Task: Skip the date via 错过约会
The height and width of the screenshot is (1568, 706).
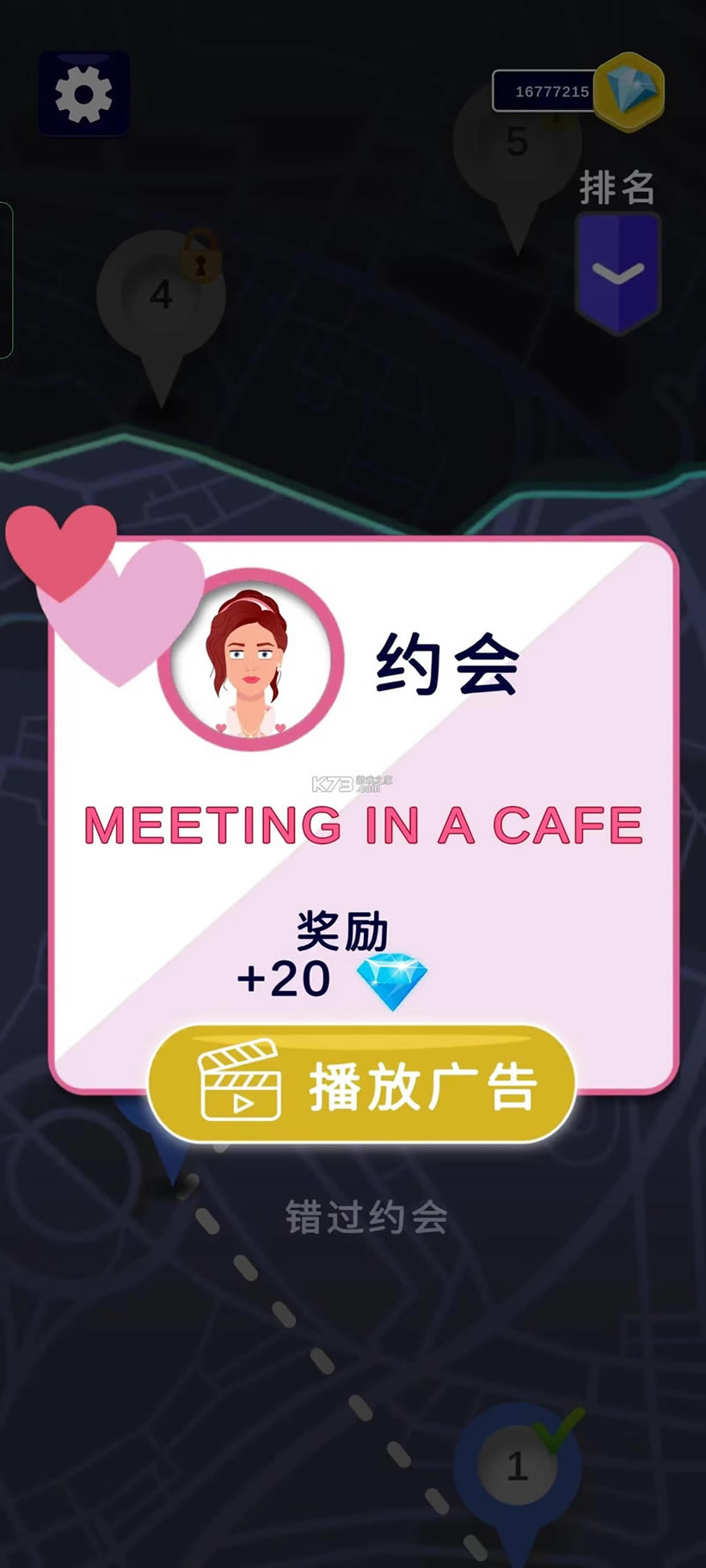Action: 366,1217
